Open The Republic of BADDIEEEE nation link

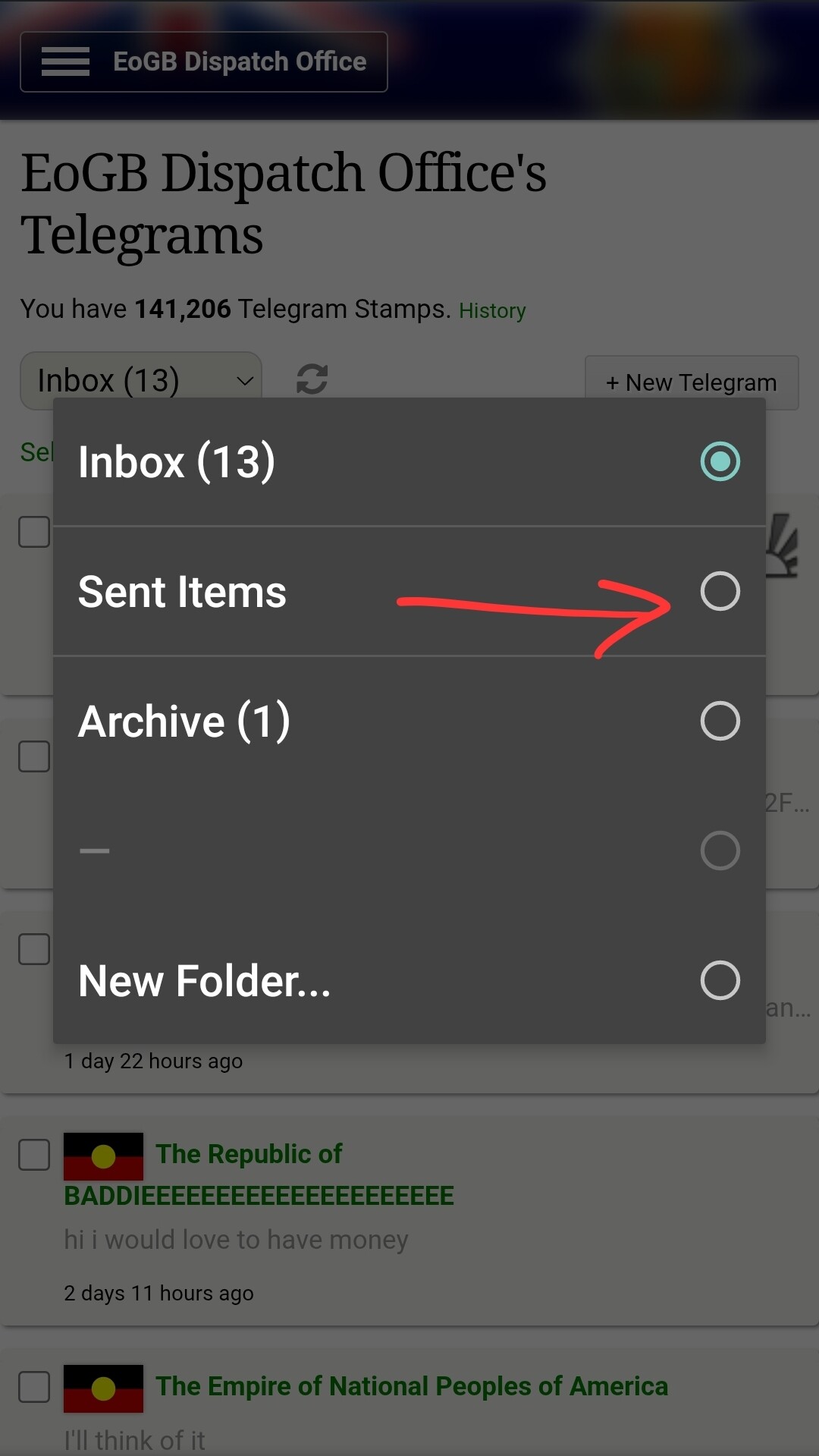click(x=249, y=1154)
